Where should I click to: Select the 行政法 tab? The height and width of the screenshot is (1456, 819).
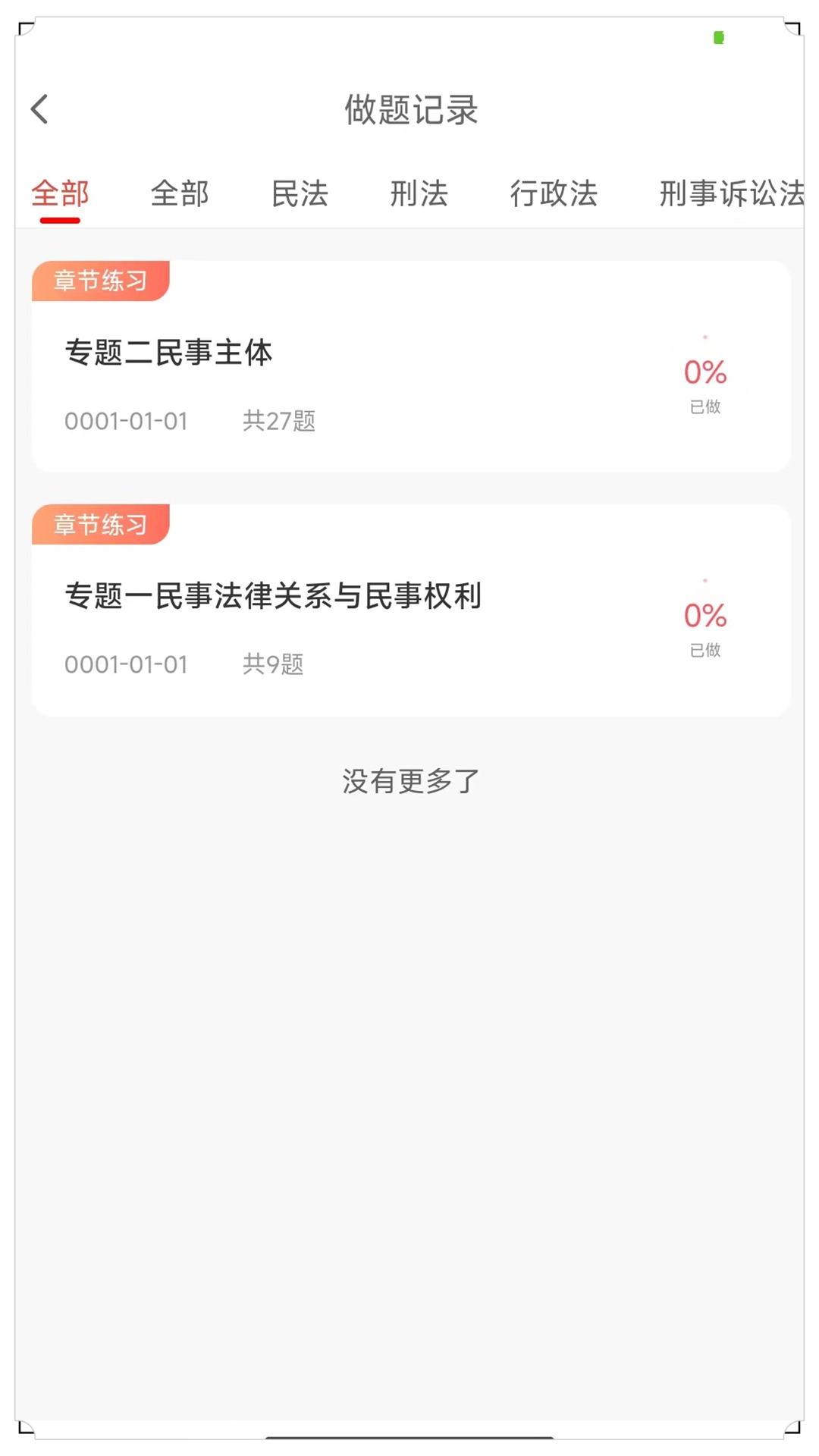click(x=553, y=193)
